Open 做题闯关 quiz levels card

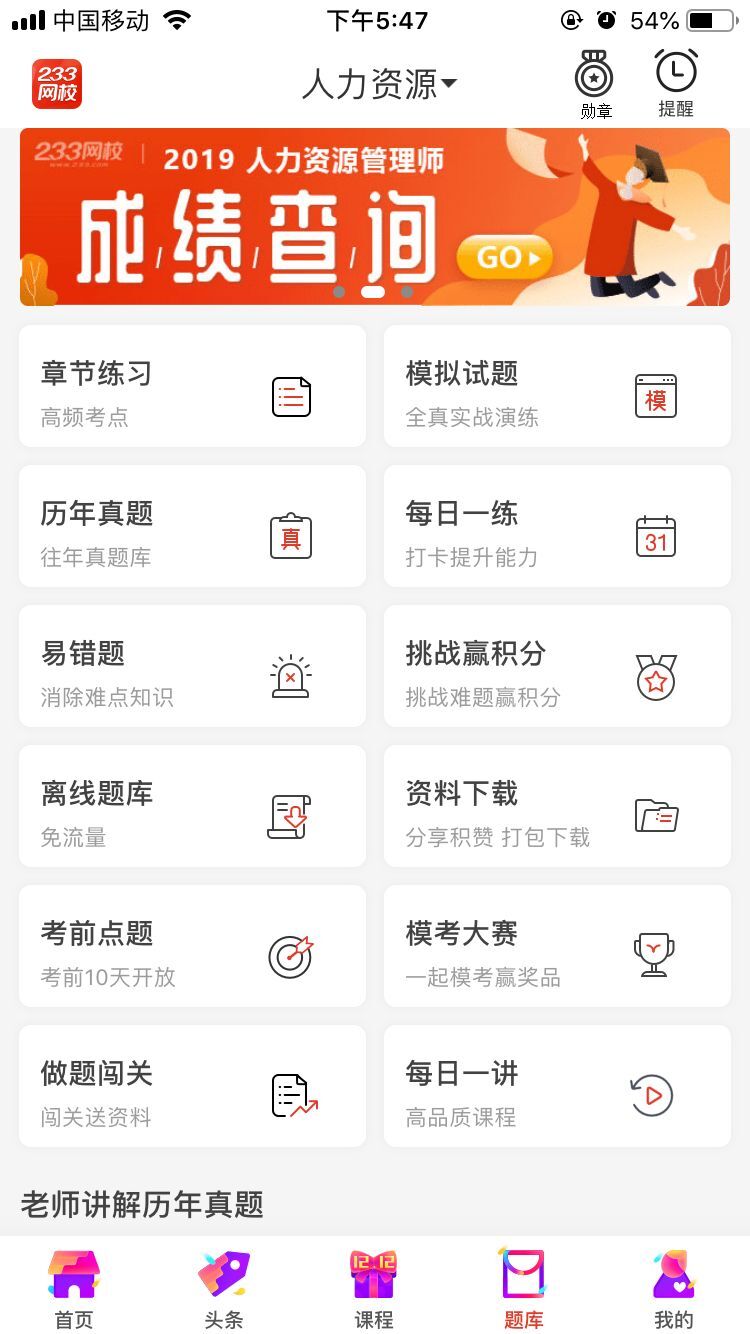click(x=192, y=1087)
